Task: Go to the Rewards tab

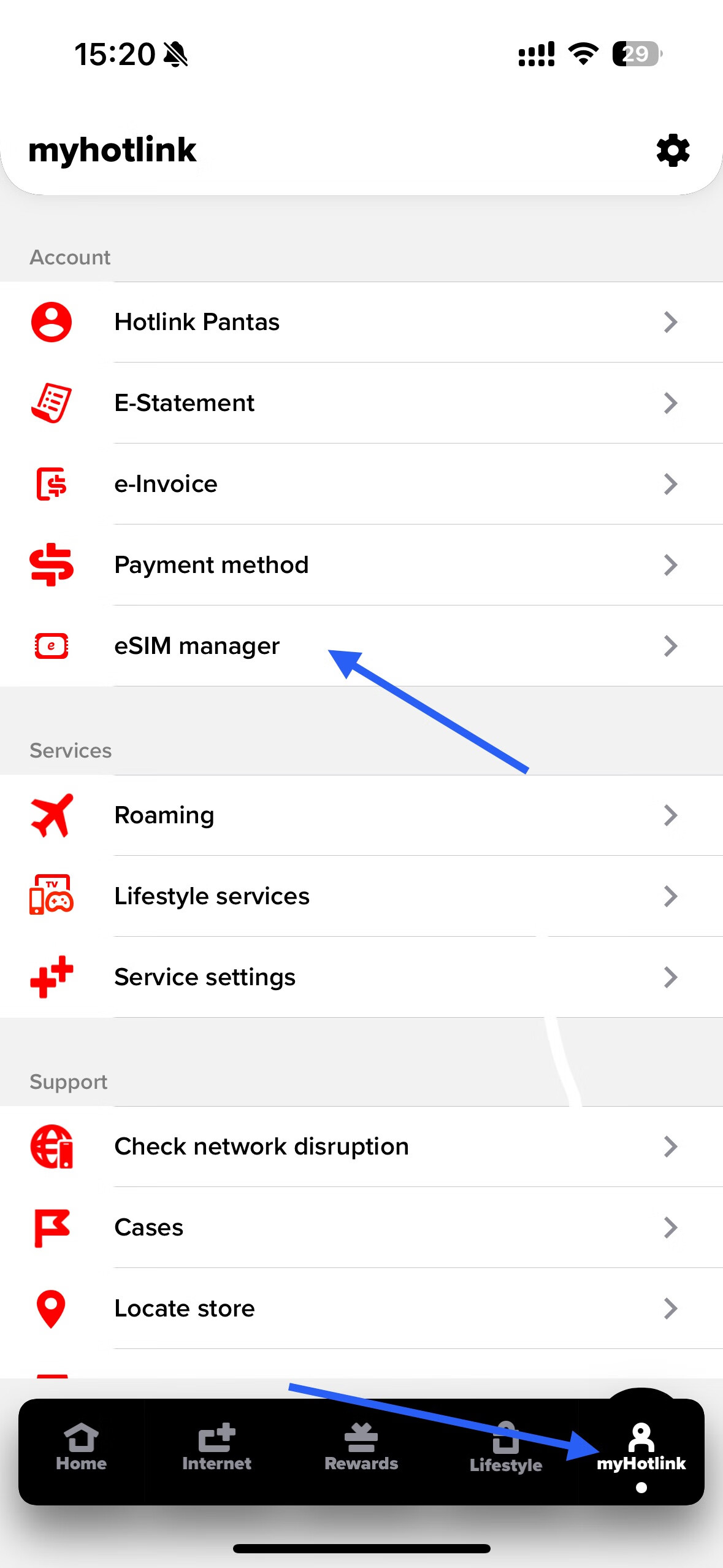Action: 361,1448
